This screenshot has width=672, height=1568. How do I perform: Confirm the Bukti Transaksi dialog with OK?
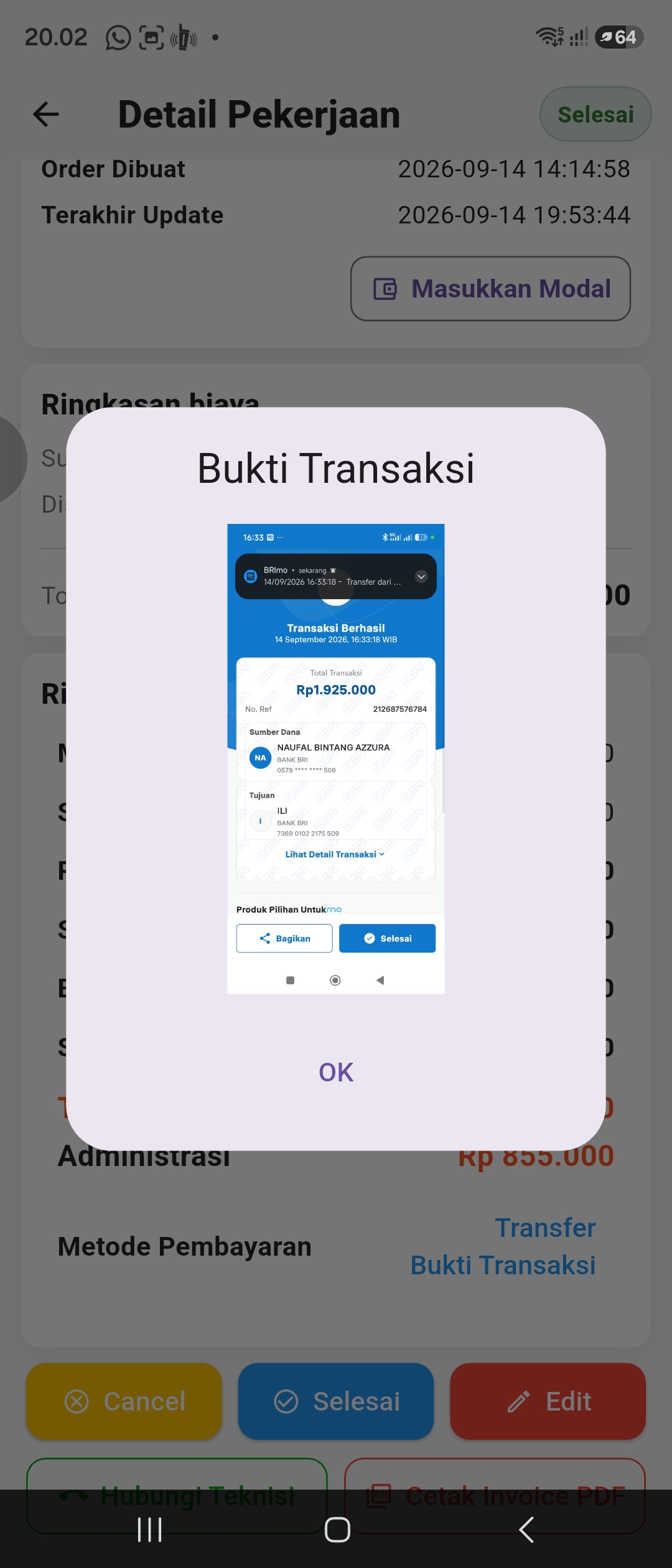point(336,1072)
